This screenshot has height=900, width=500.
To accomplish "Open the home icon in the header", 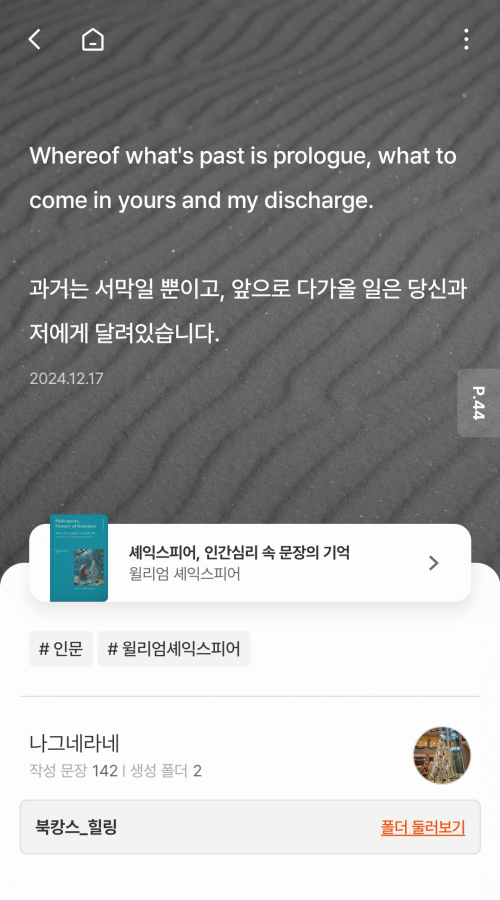I will tap(92, 40).
